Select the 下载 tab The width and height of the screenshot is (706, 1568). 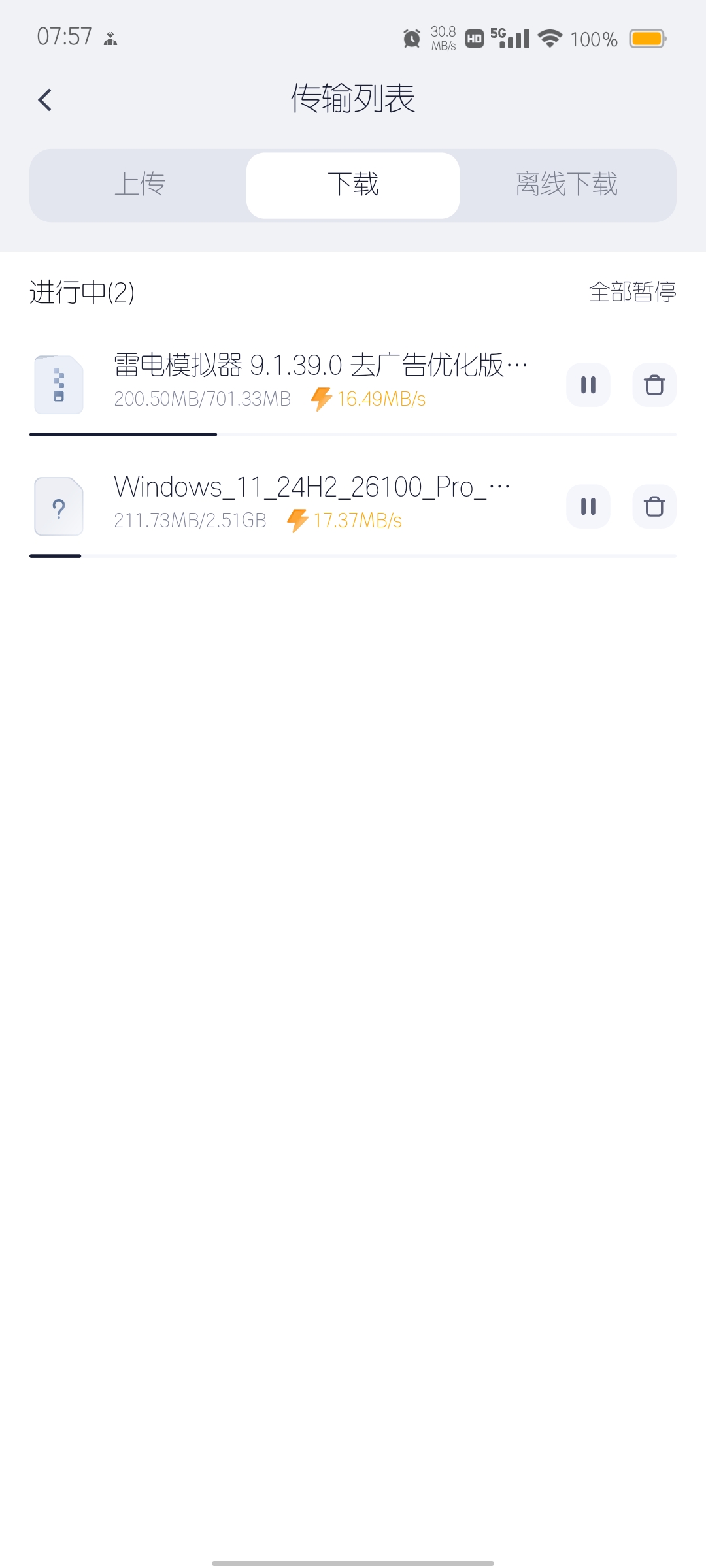353,185
